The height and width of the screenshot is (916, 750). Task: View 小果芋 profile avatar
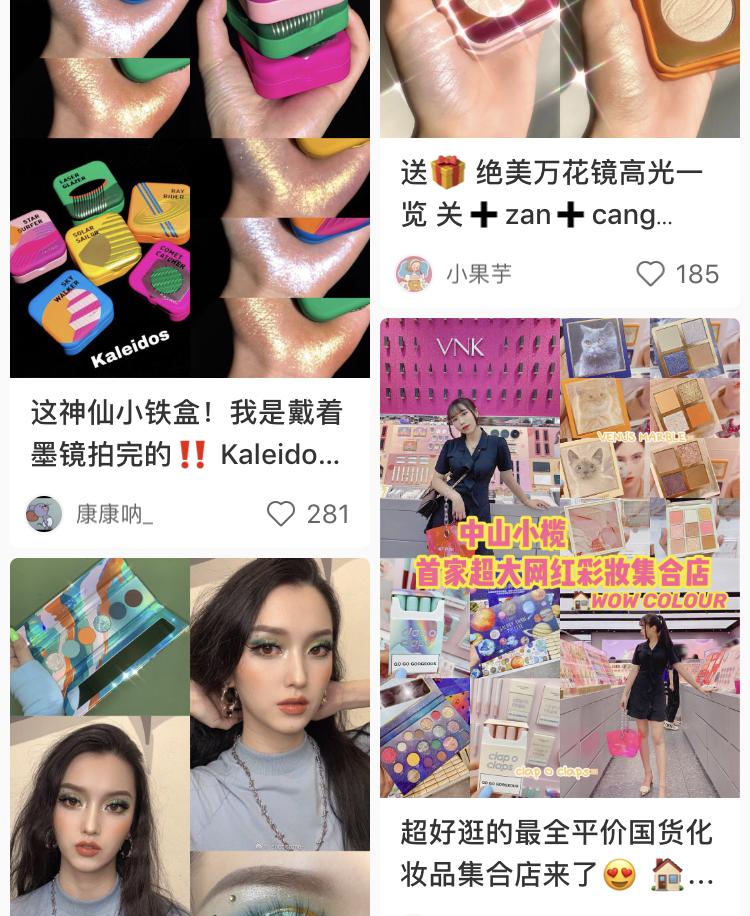pyautogui.click(x=413, y=274)
